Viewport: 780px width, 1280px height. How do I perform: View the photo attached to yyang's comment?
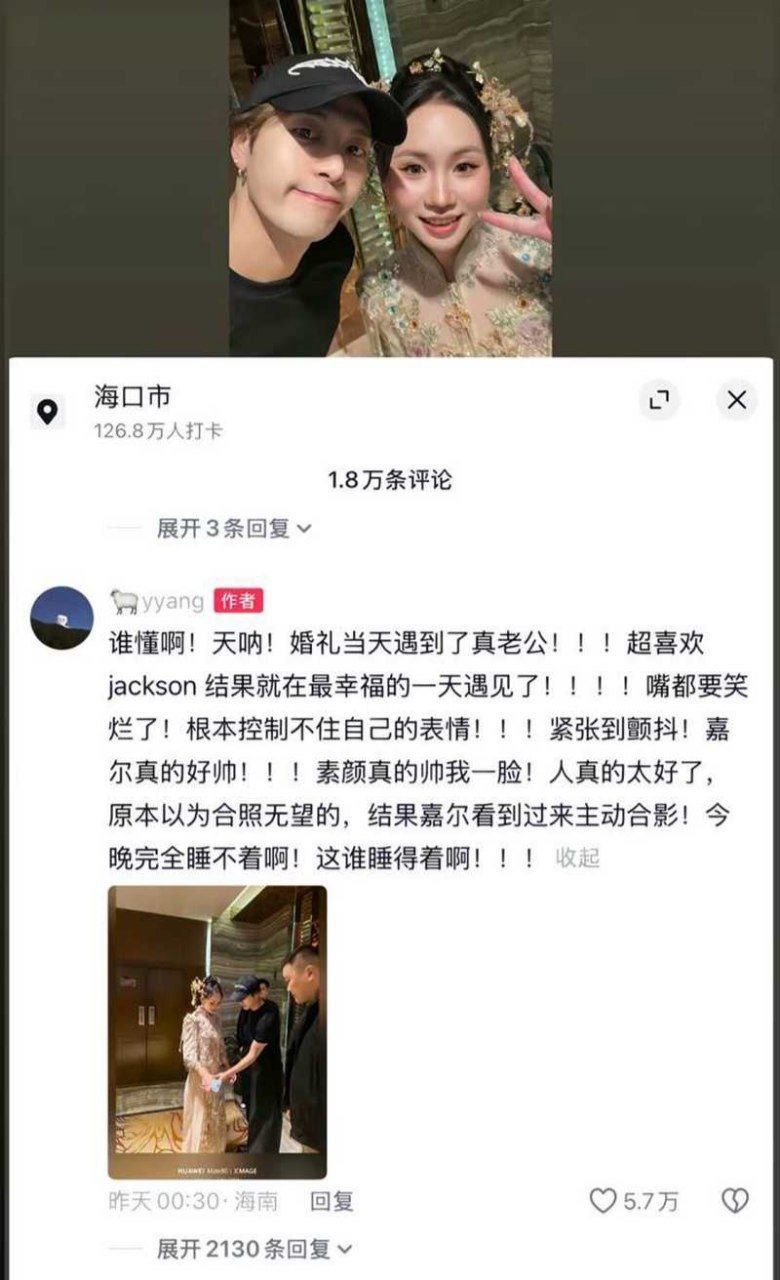point(217,1032)
